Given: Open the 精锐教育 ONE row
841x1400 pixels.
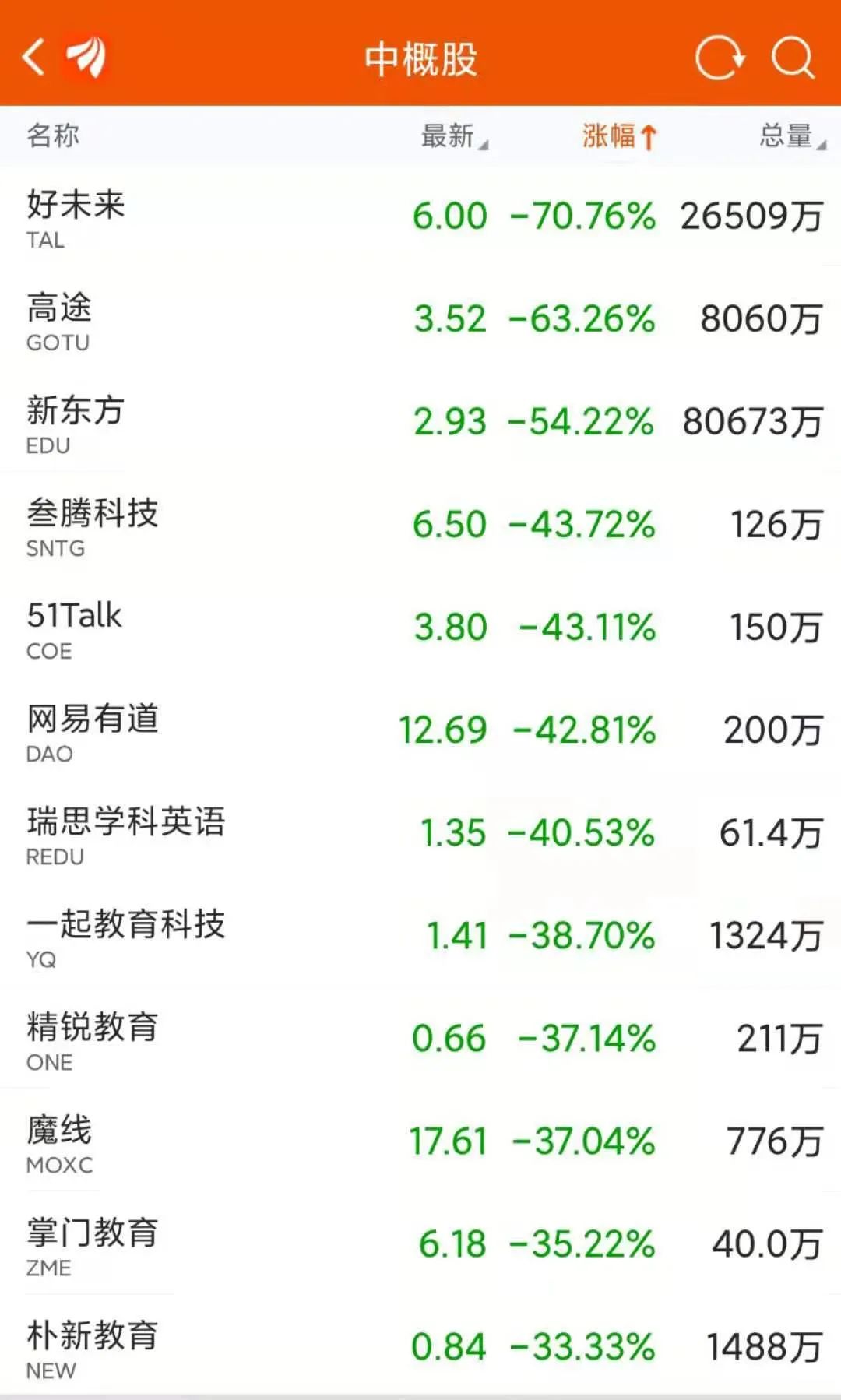Looking at the screenshot, I should click(420, 1039).
